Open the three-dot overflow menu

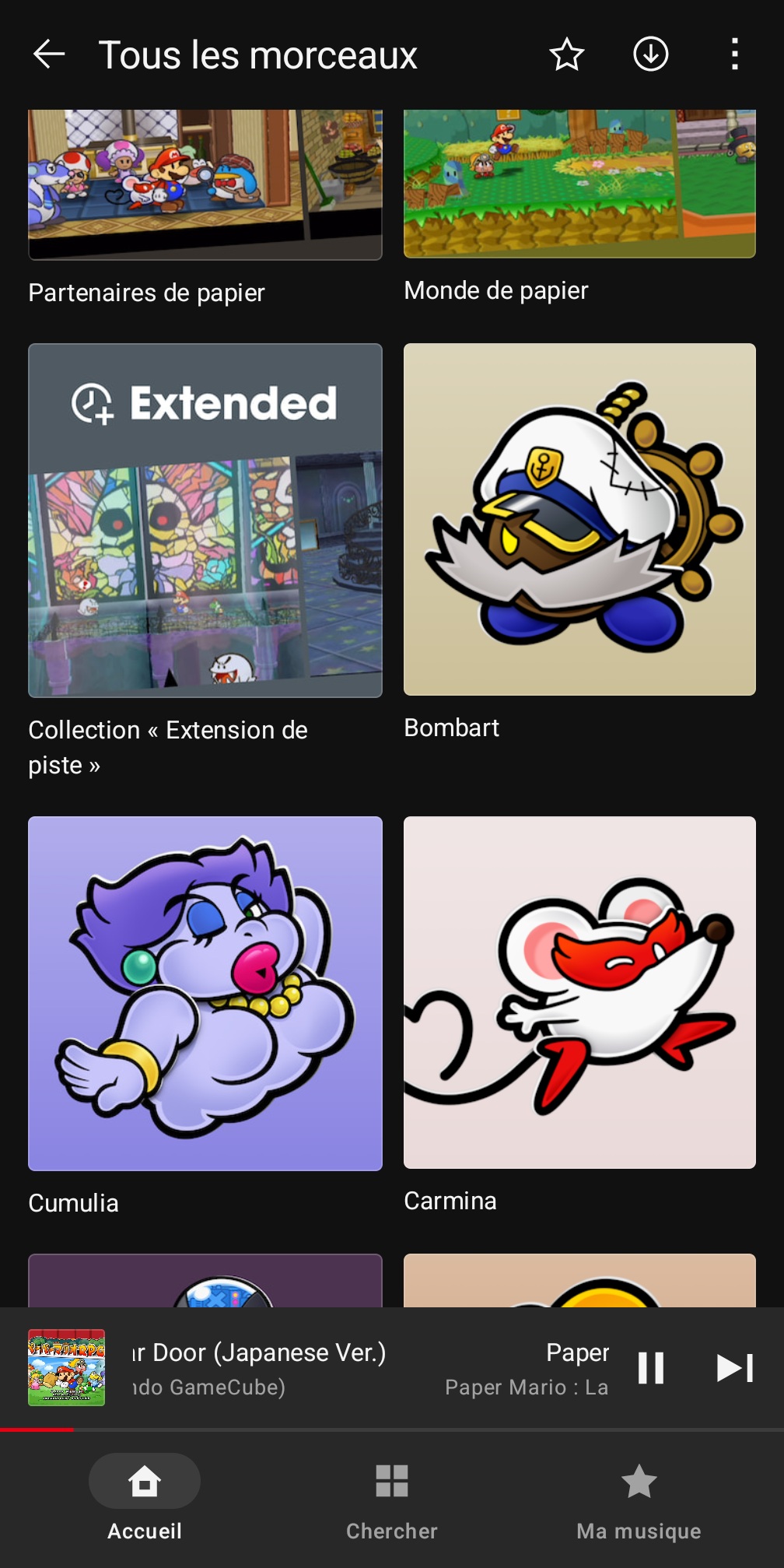734,54
